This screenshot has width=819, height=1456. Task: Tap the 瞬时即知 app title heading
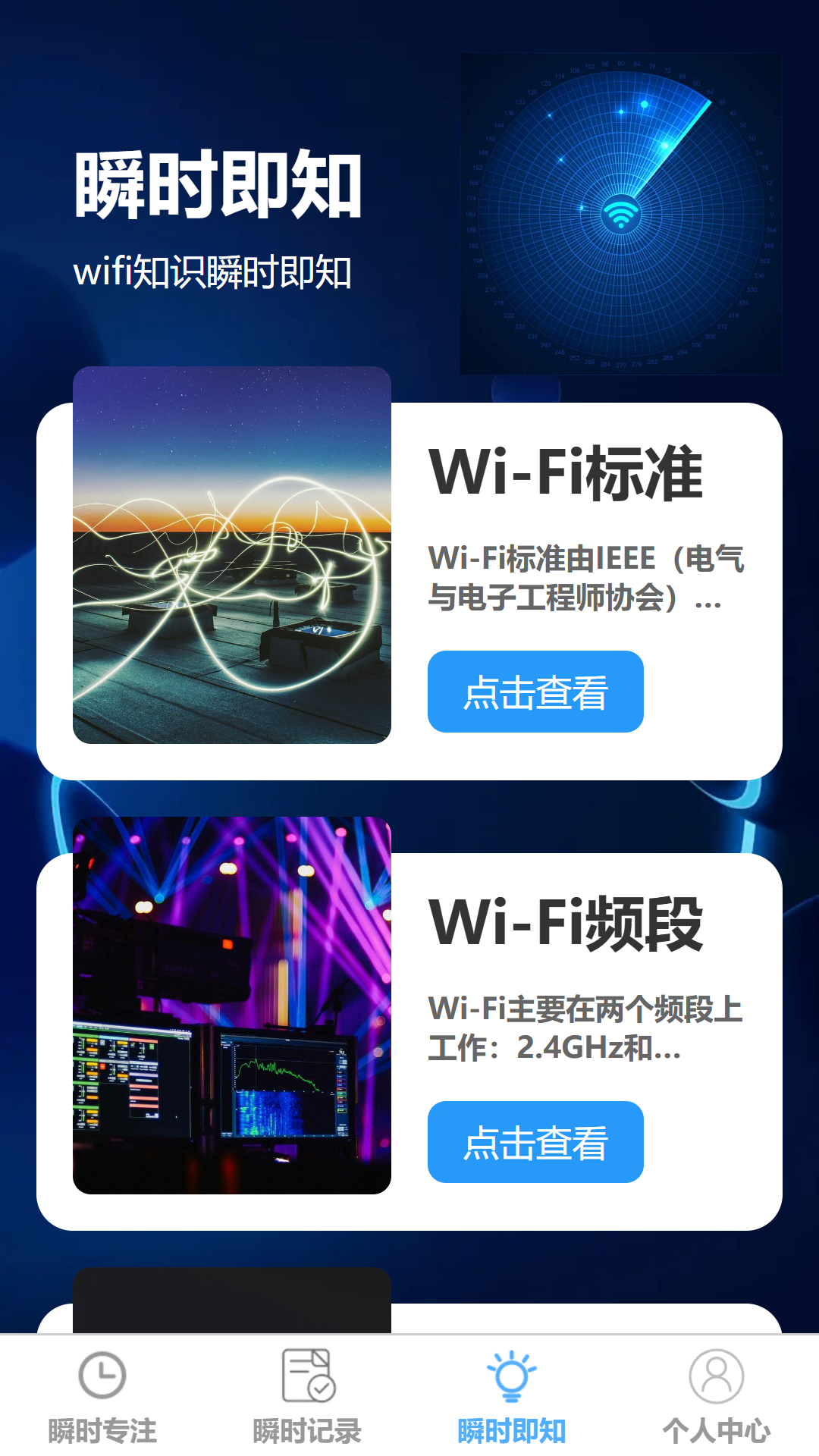tap(218, 184)
